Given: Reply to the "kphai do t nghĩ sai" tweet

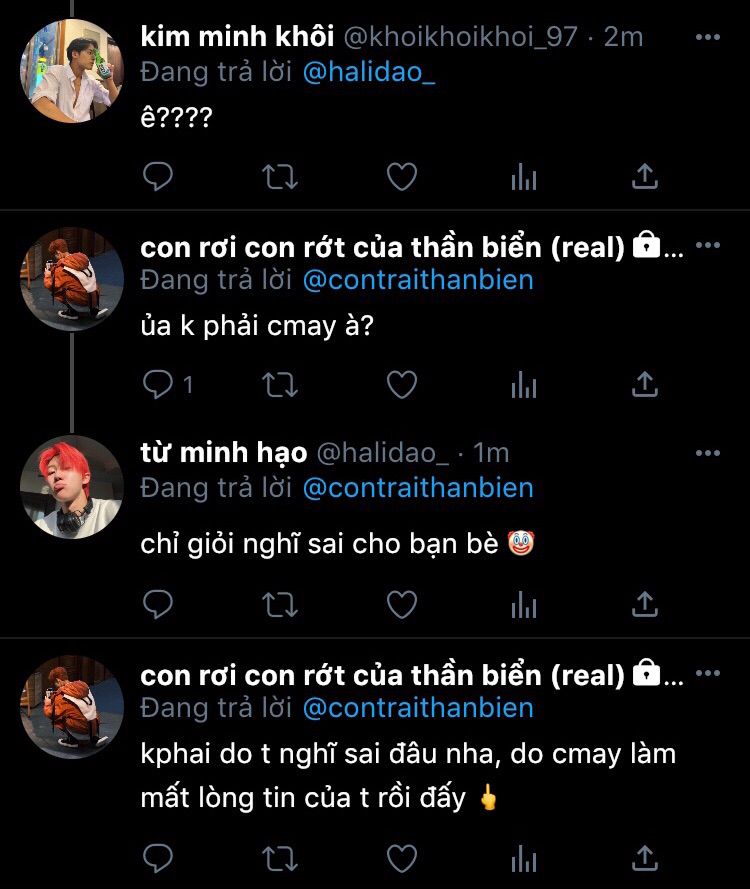Looking at the screenshot, I should point(158,857).
